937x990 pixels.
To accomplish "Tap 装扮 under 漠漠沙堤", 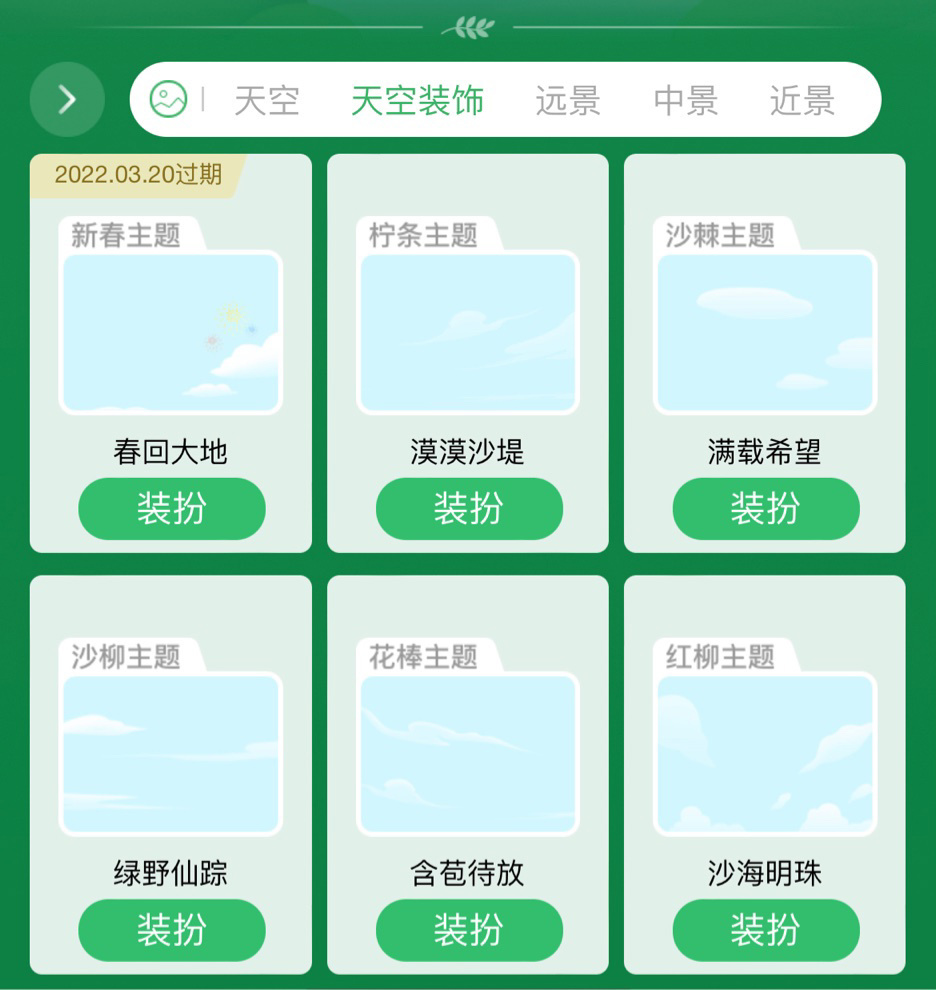I will coord(469,508).
